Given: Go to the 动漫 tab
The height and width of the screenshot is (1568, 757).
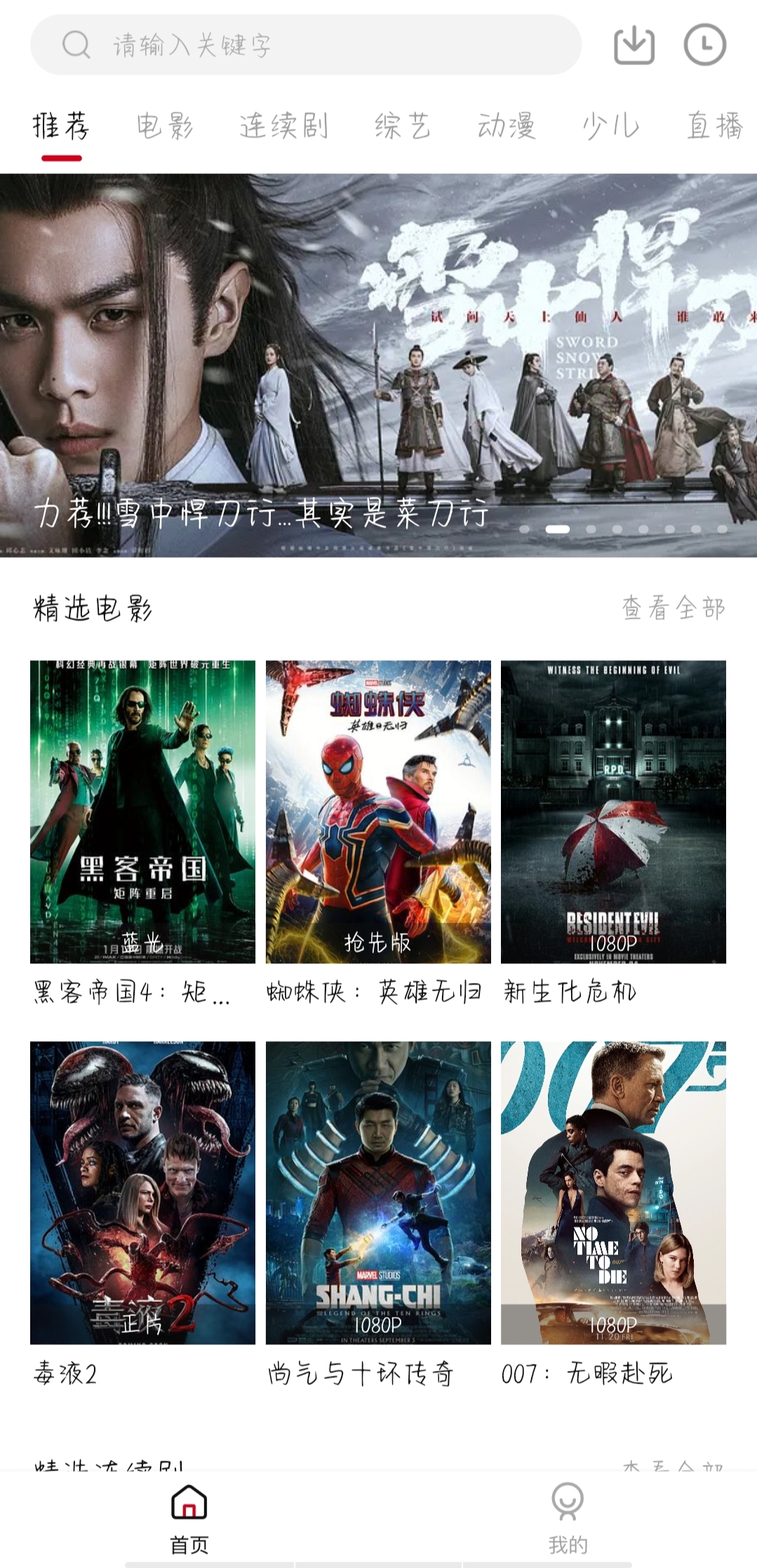Looking at the screenshot, I should 507,126.
